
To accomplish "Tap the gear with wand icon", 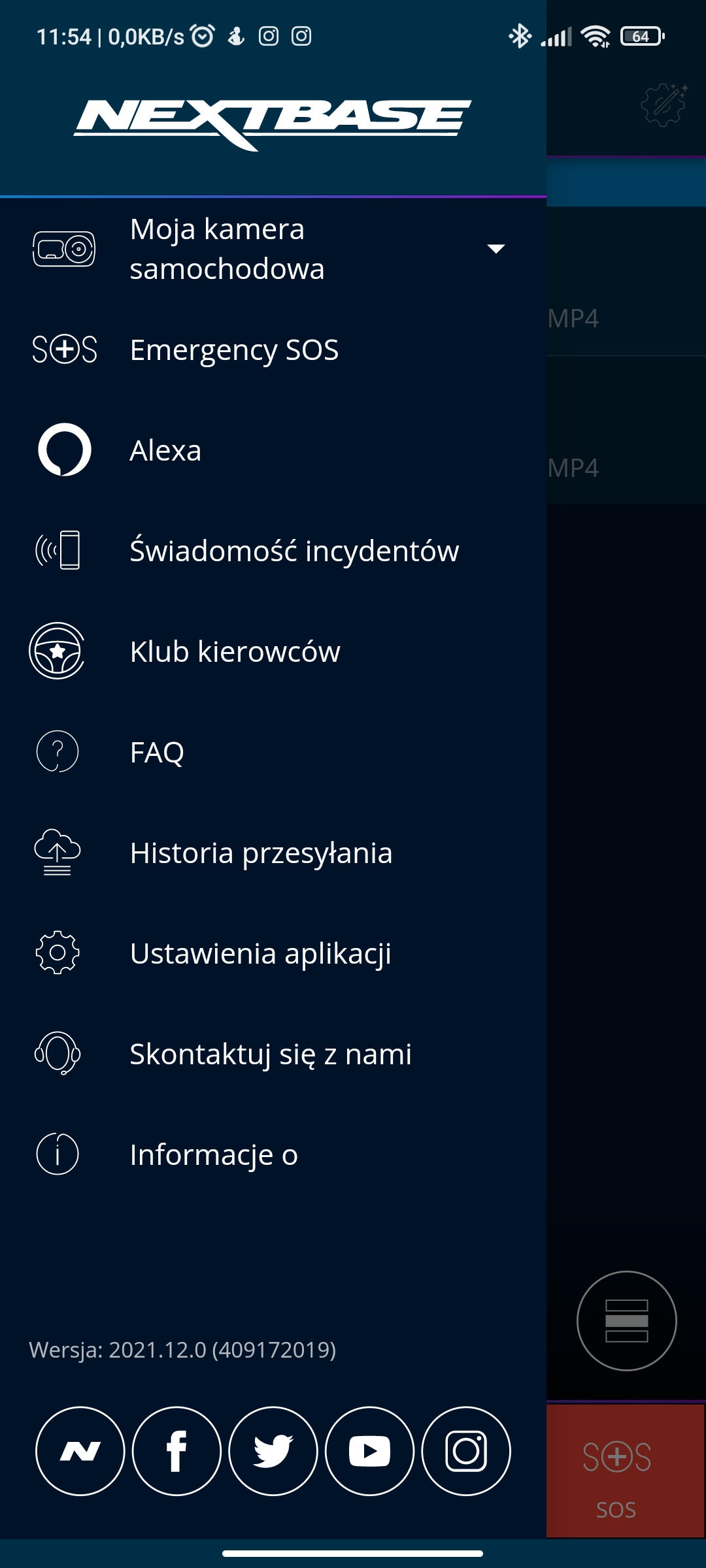I will 664,105.
